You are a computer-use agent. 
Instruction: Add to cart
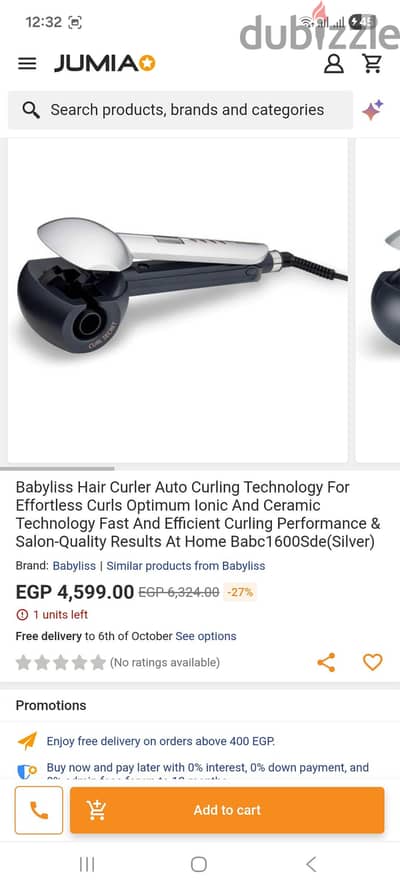click(227, 810)
